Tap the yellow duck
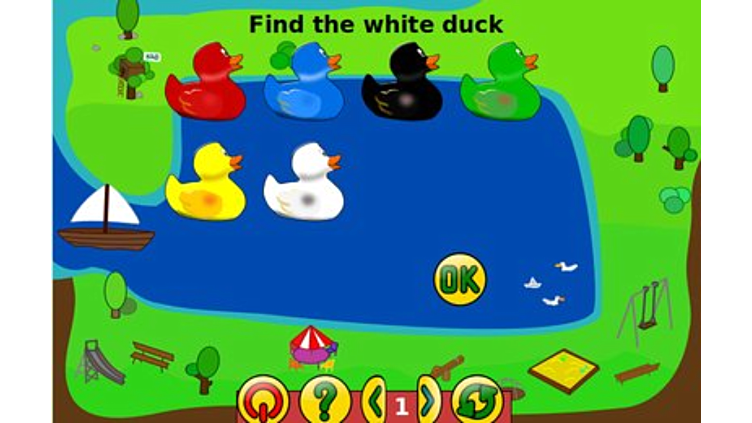This screenshot has height=423, width=752. click(x=205, y=184)
